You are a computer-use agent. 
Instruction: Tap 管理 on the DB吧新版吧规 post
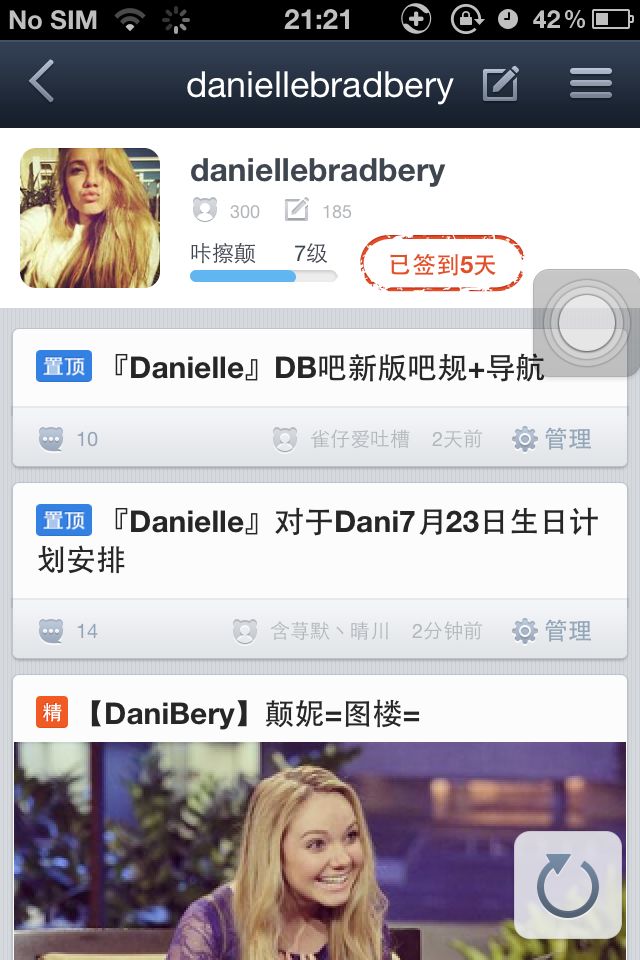click(552, 439)
